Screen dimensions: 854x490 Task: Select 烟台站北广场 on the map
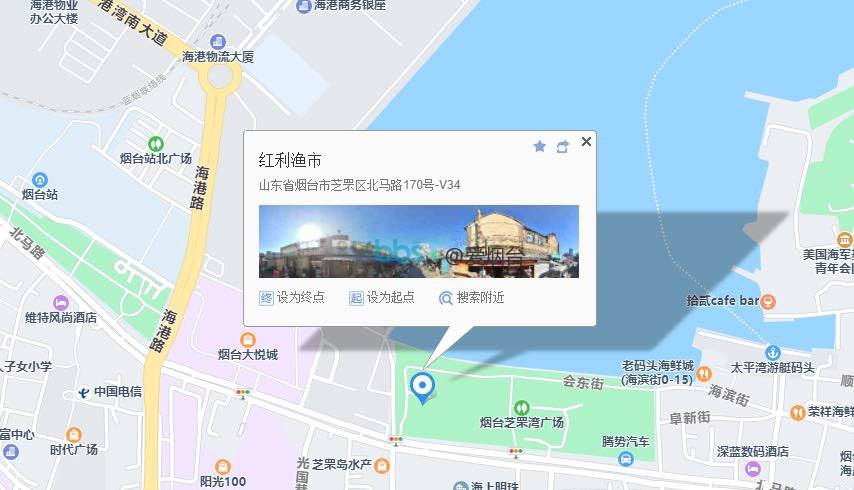point(156,158)
